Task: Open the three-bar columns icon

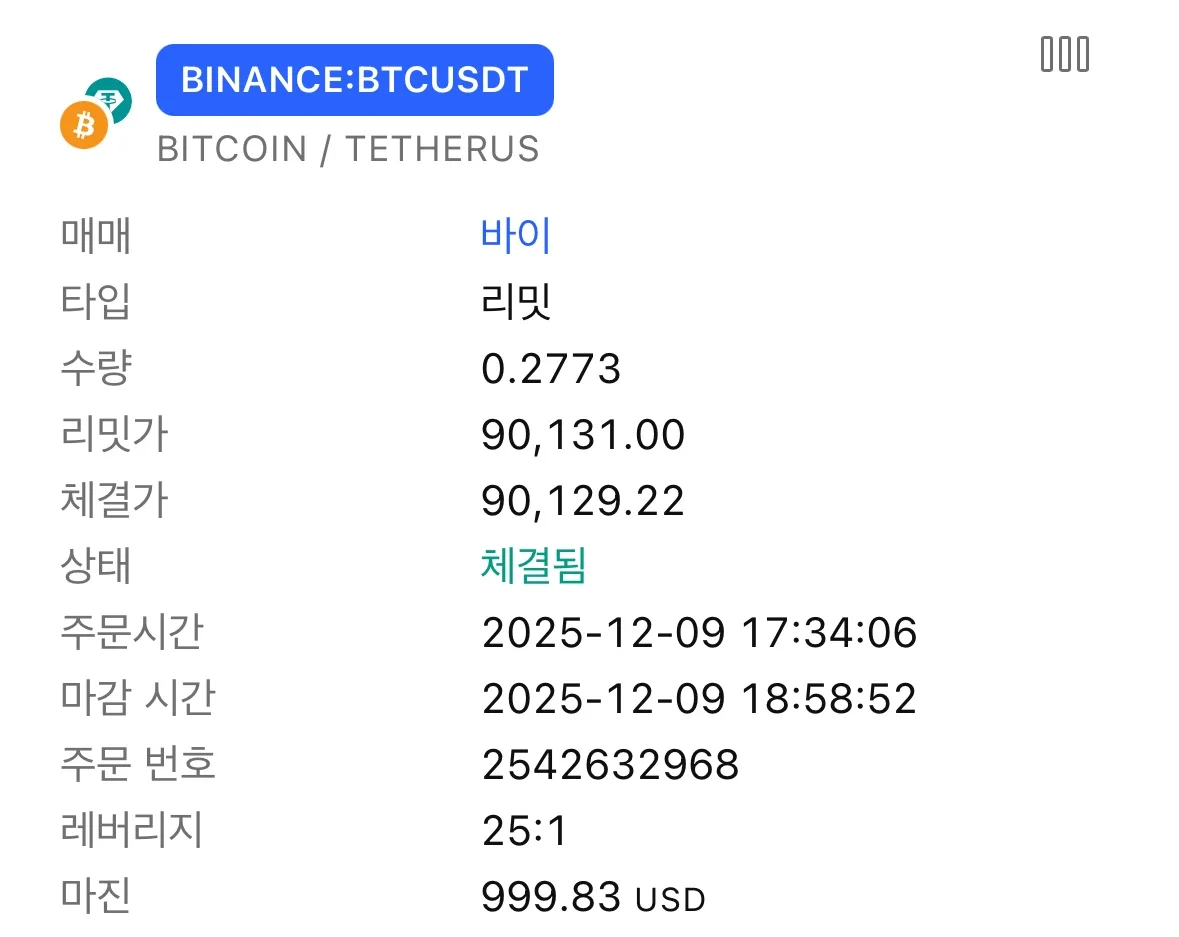Action: [x=1064, y=54]
